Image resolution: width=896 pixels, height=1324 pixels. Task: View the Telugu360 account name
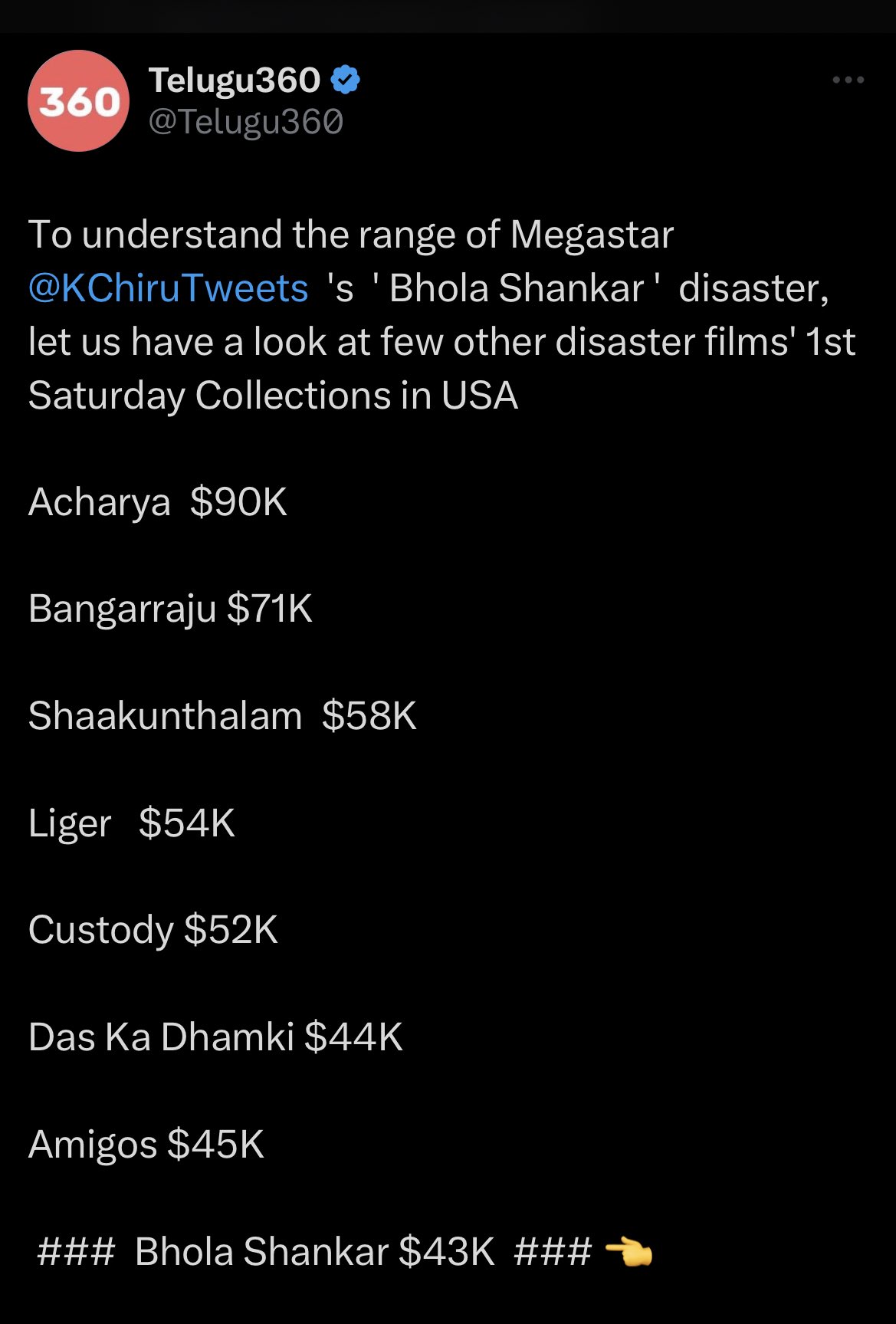click(235, 80)
